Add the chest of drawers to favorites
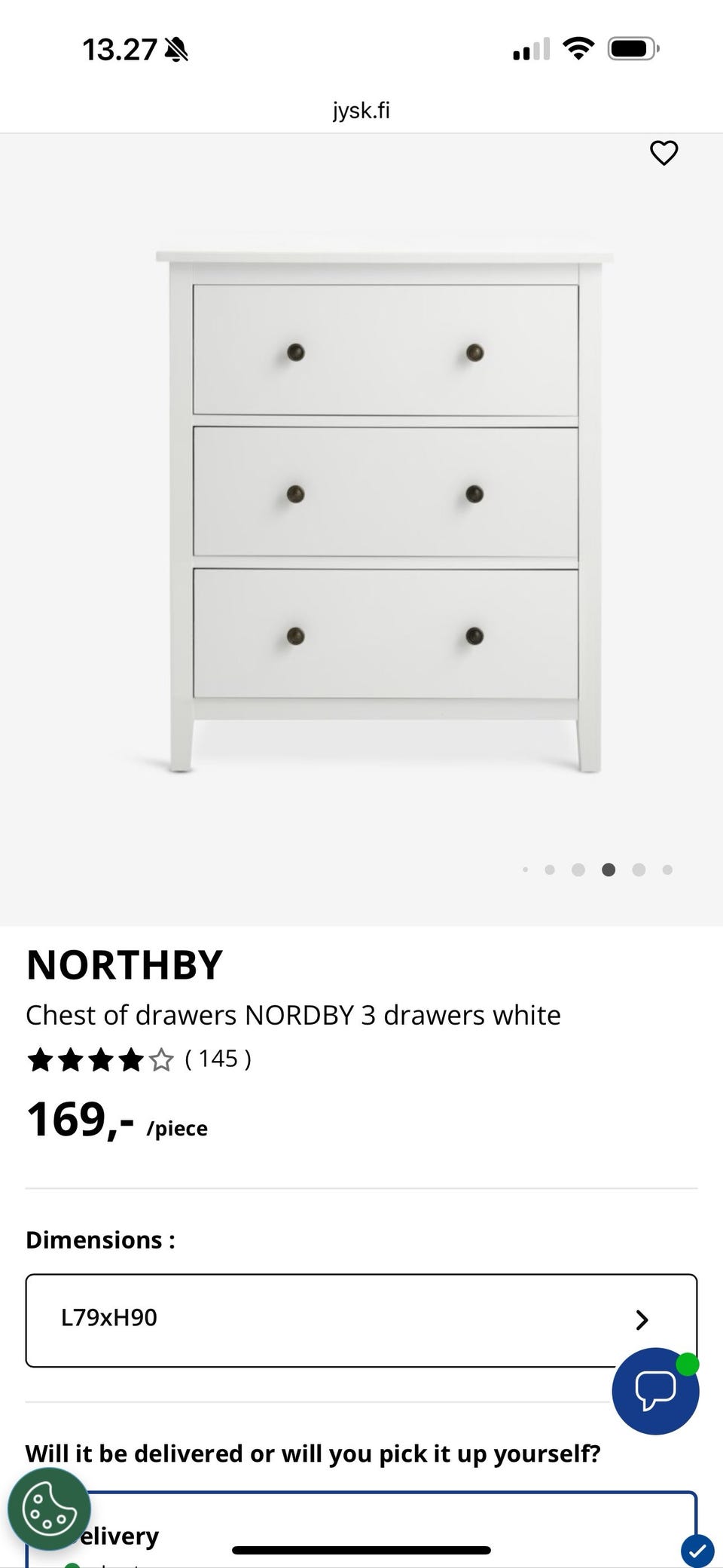723x1568 pixels. tap(664, 153)
